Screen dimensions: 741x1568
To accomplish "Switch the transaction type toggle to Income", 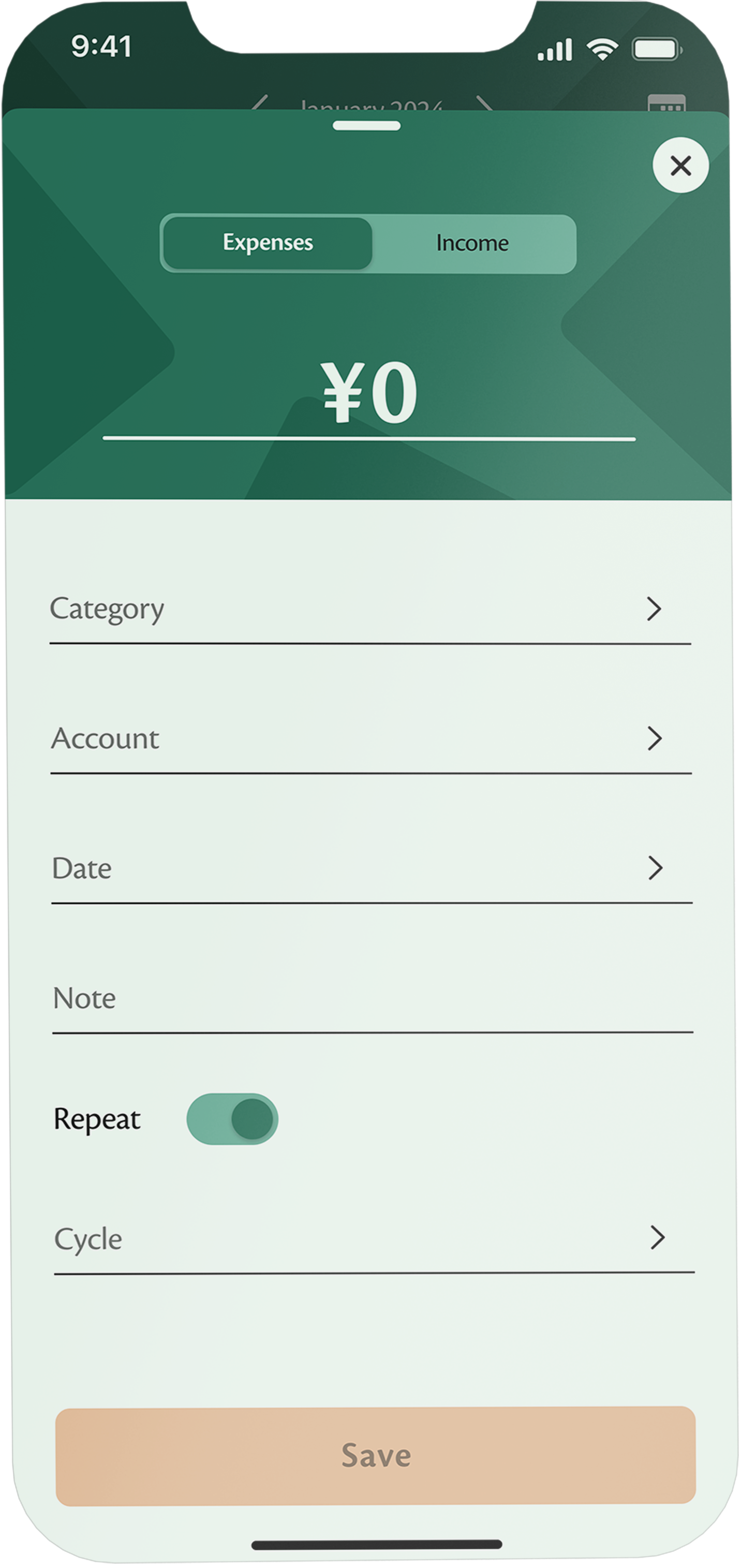I will pos(472,242).
